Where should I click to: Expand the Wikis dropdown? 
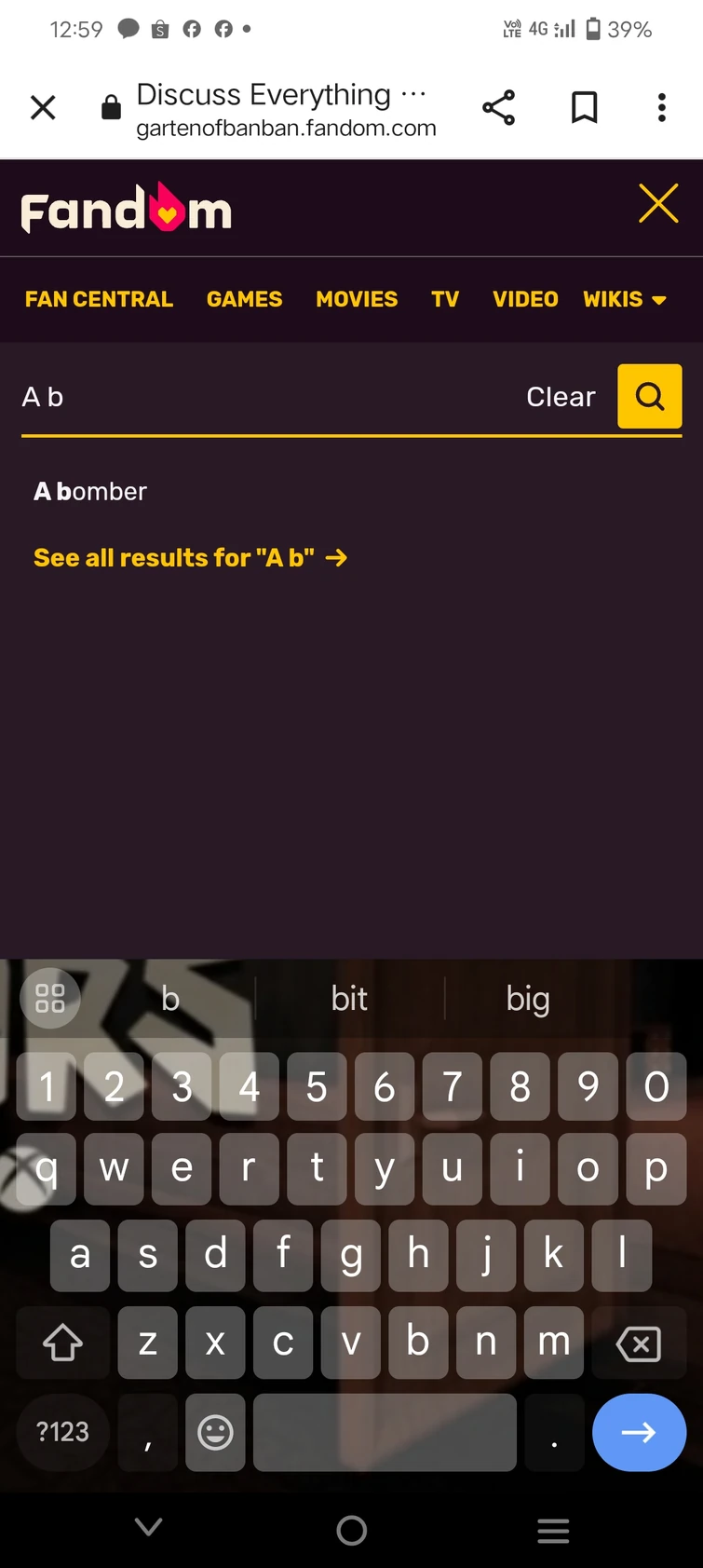[624, 299]
